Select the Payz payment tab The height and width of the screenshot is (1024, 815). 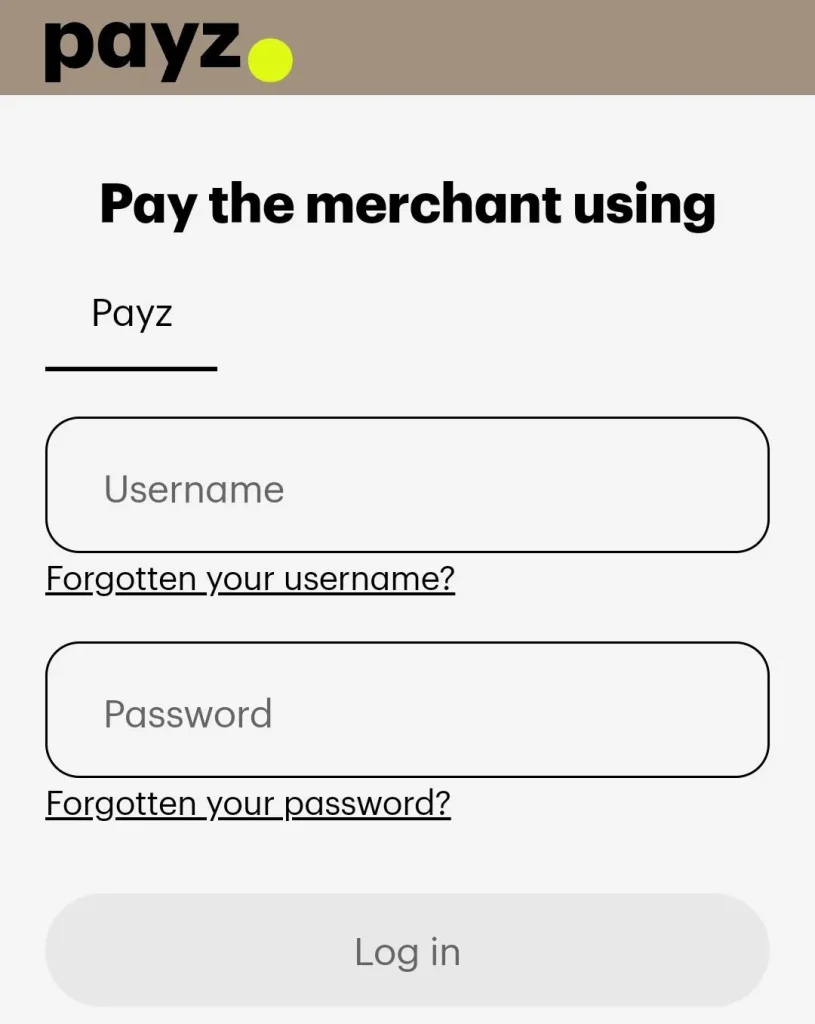point(132,315)
